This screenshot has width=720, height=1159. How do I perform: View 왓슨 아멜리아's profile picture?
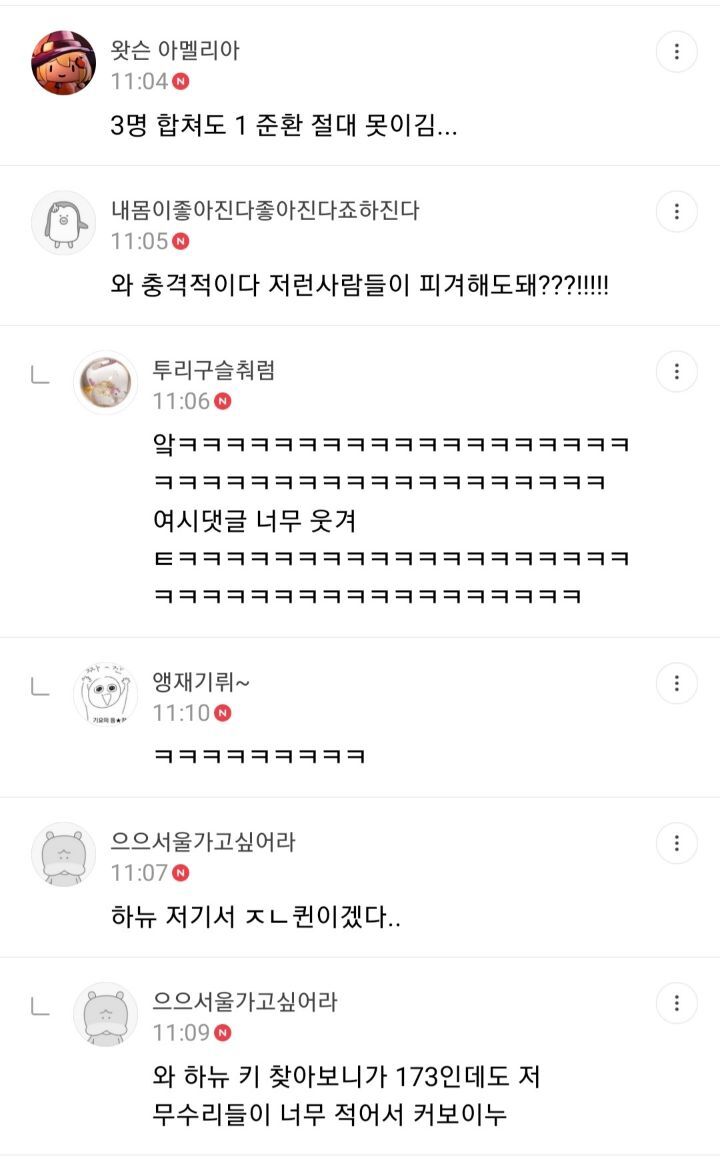64,63
